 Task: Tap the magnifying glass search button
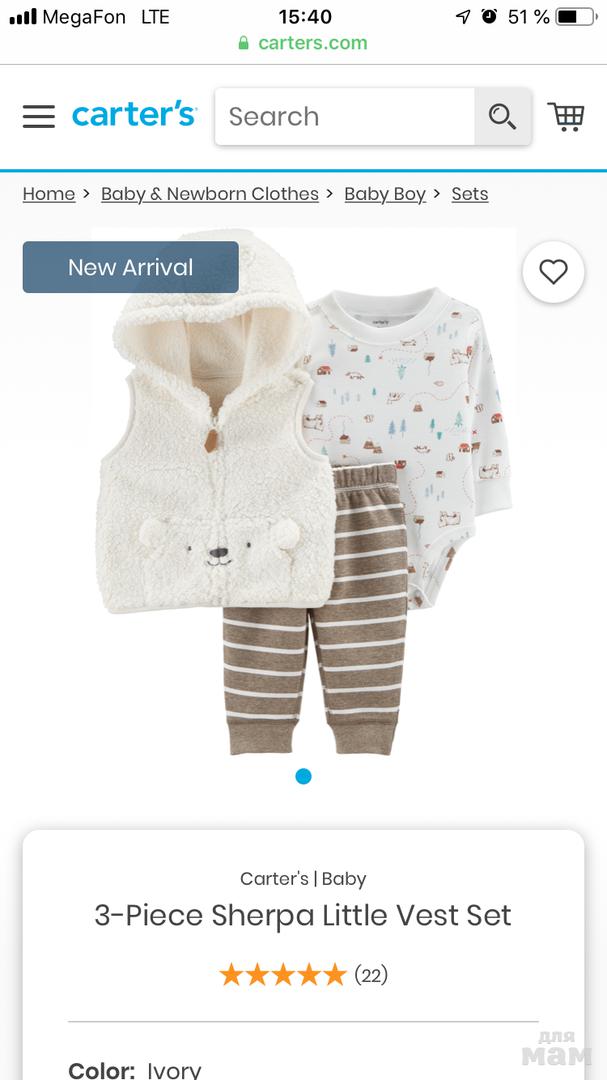pyautogui.click(x=502, y=116)
